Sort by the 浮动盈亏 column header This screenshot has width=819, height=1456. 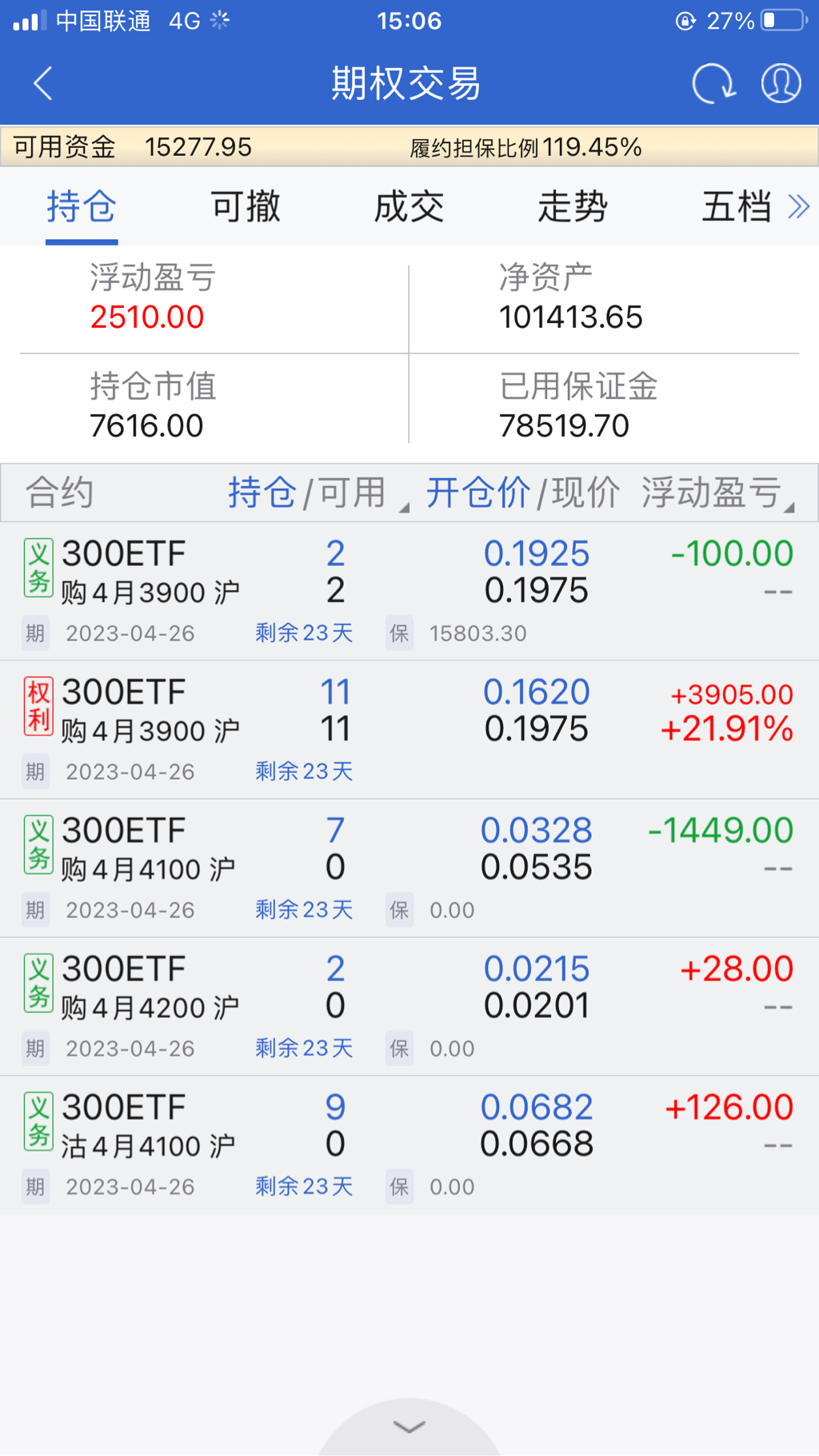pos(713,493)
